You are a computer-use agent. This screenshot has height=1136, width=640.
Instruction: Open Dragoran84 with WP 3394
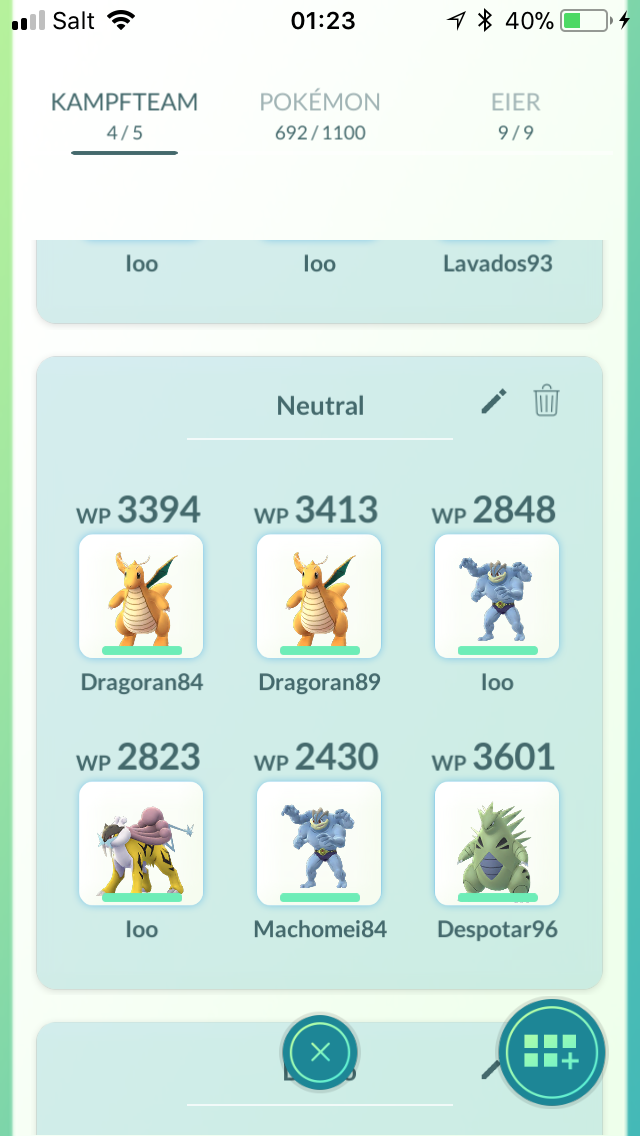point(141,596)
